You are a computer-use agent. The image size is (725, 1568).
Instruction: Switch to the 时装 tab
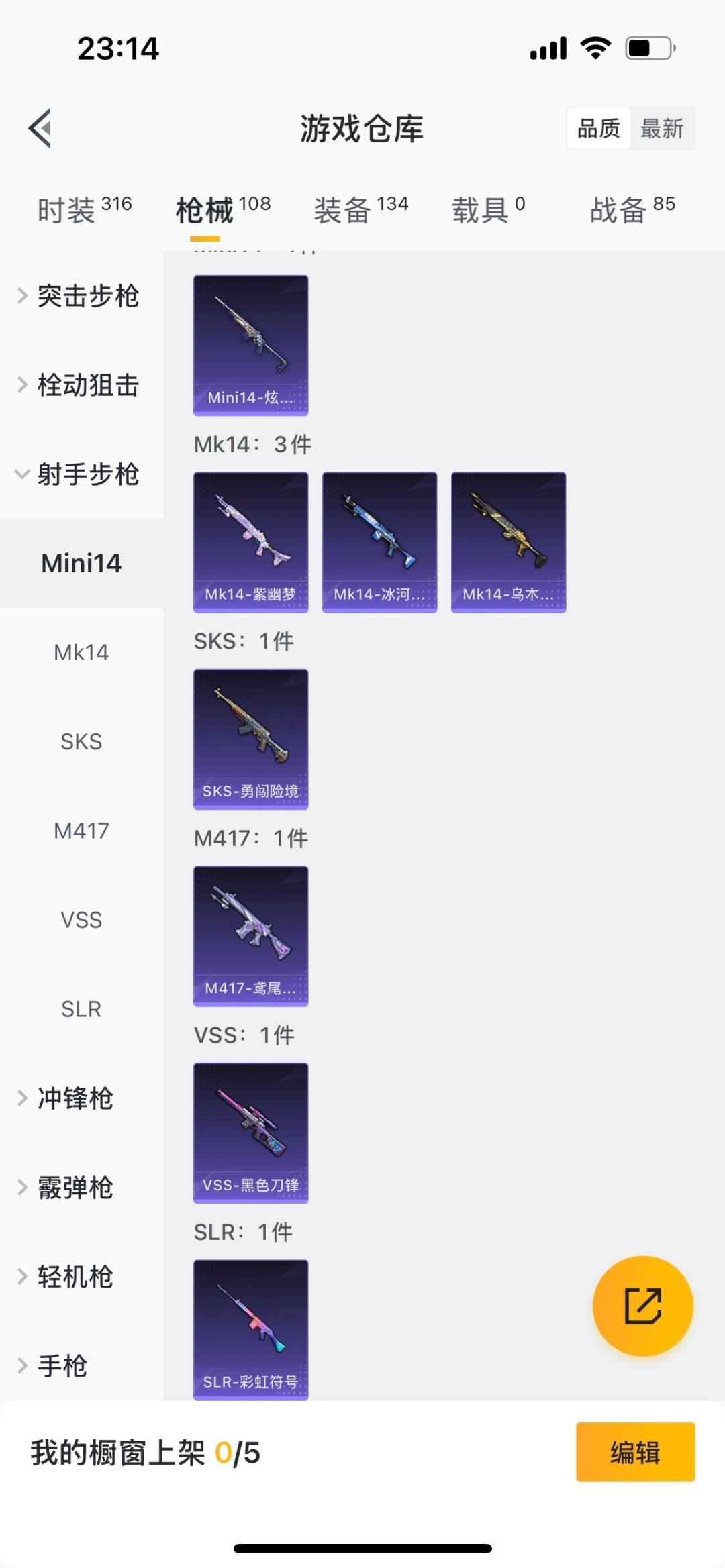pyautogui.click(x=85, y=210)
